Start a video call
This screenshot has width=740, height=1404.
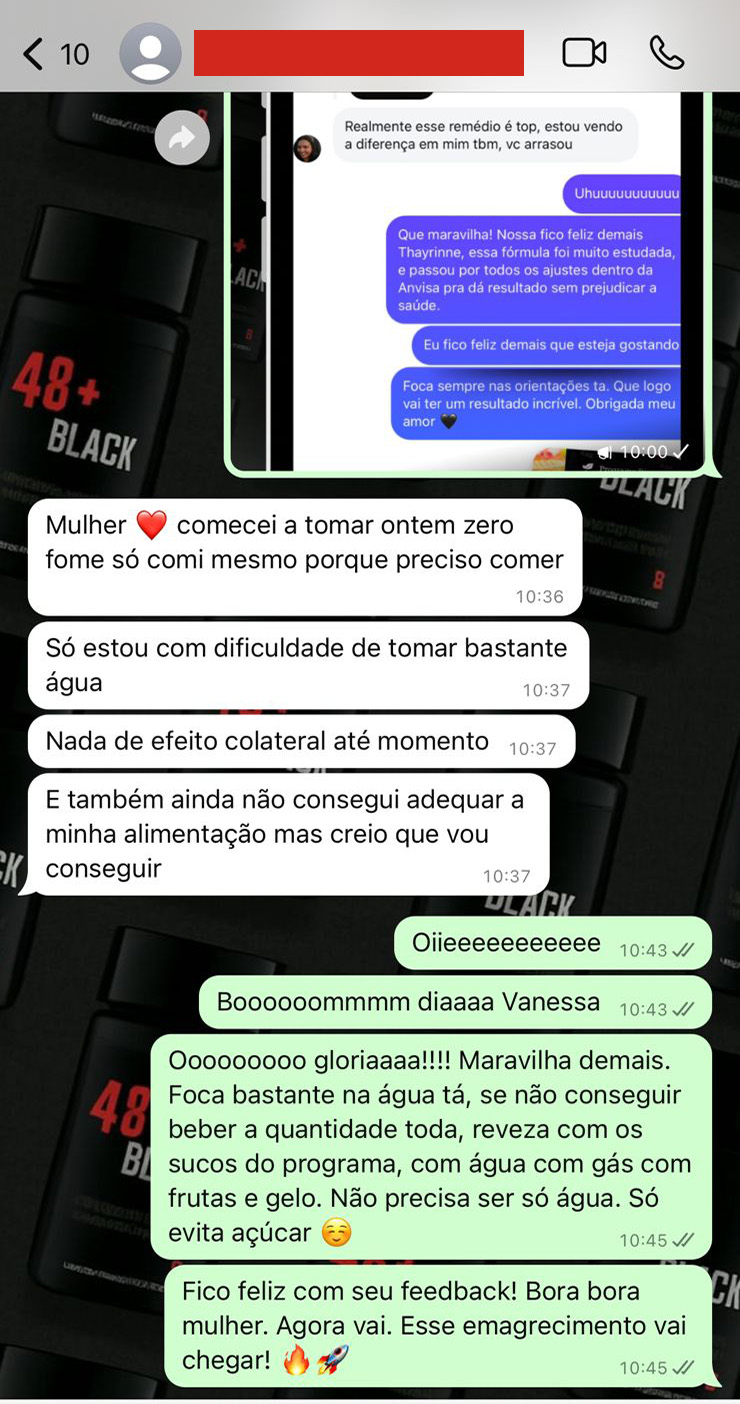[584, 53]
